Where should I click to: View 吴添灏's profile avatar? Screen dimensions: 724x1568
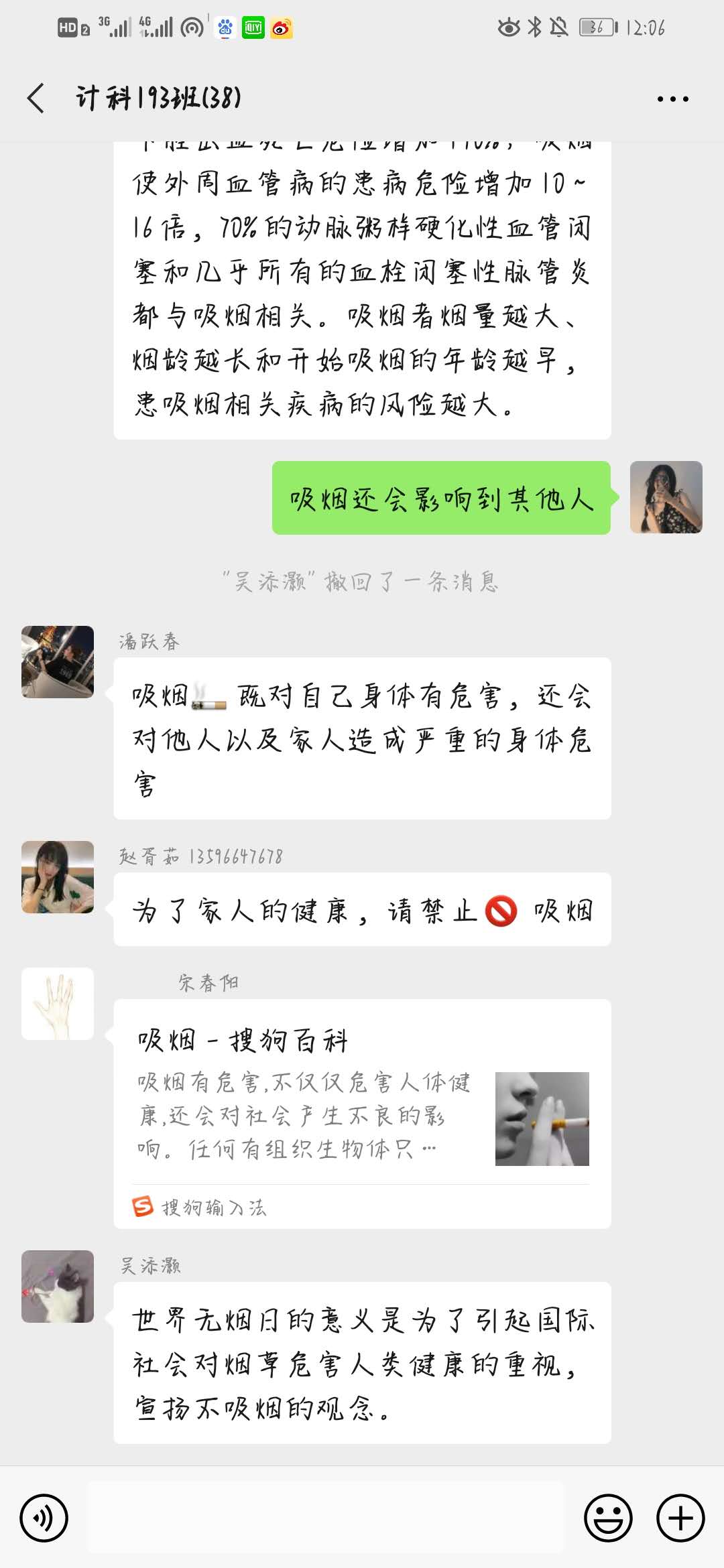[58, 1287]
